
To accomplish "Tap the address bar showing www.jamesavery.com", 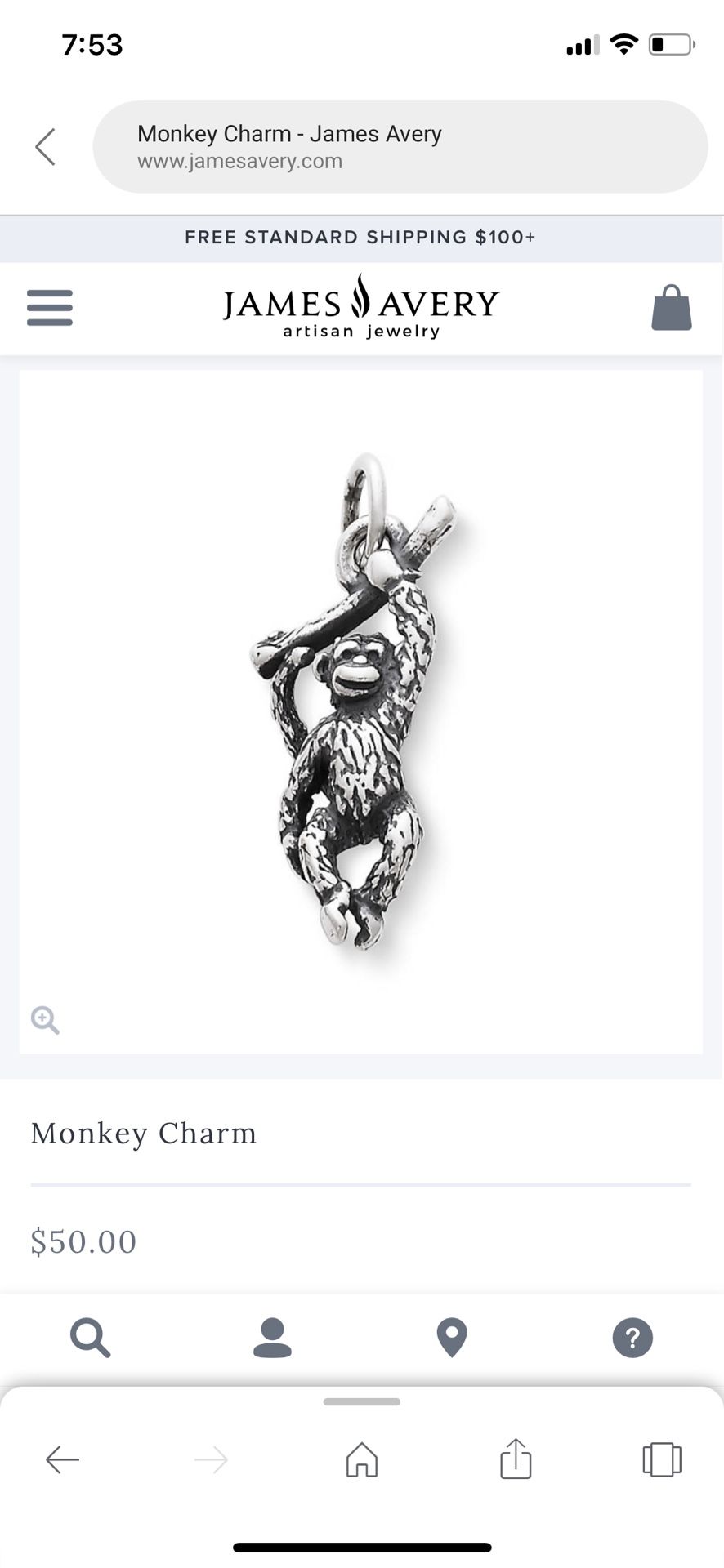I will pyautogui.click(x=400, y=147).
